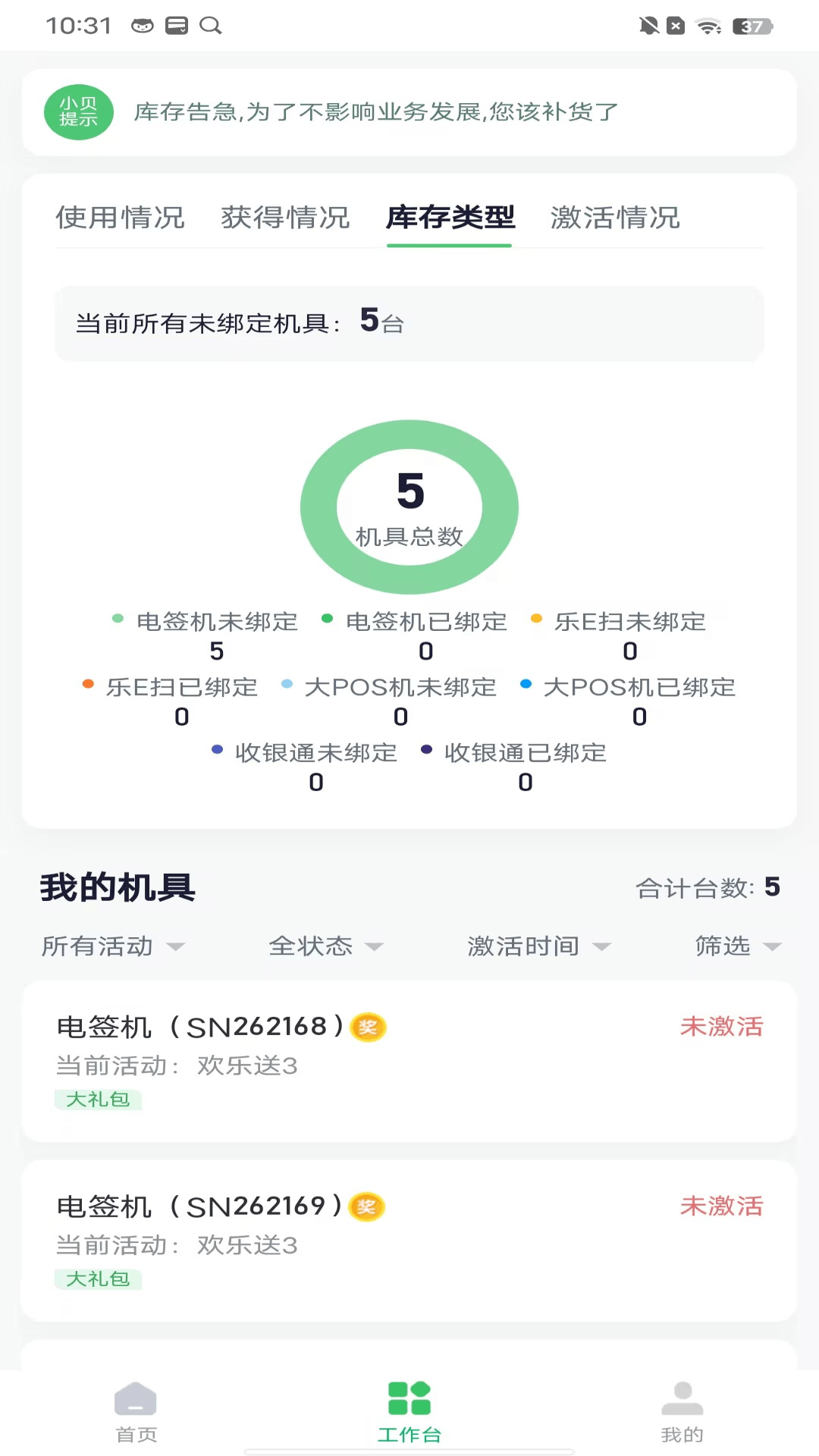Image resolution: width=819 pixels, height=1456 pixels.
Task: Select the 工作台 tab
Action: pos(409,1412)
